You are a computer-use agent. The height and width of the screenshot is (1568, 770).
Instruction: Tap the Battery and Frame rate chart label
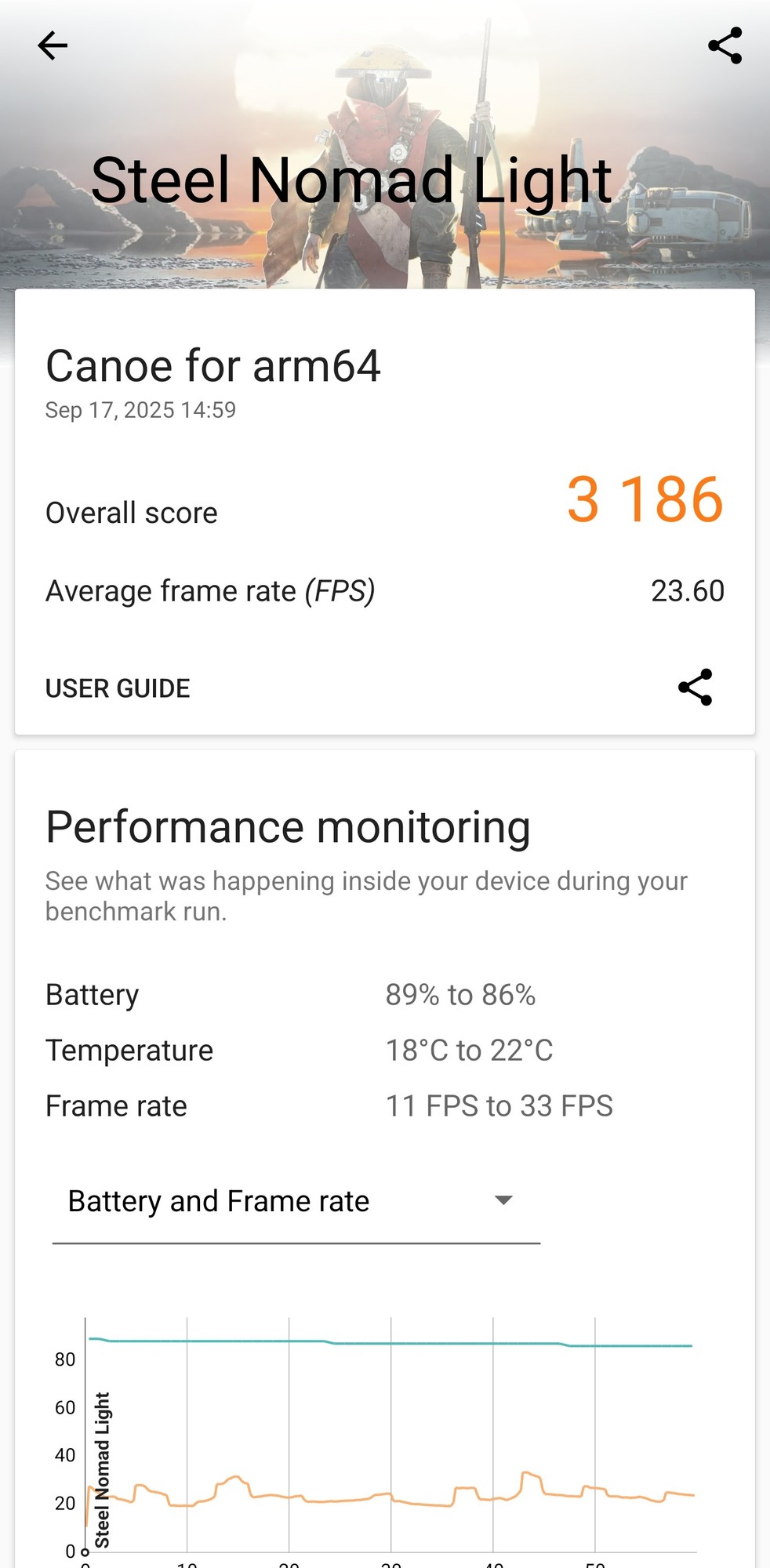click(218, 1201)
